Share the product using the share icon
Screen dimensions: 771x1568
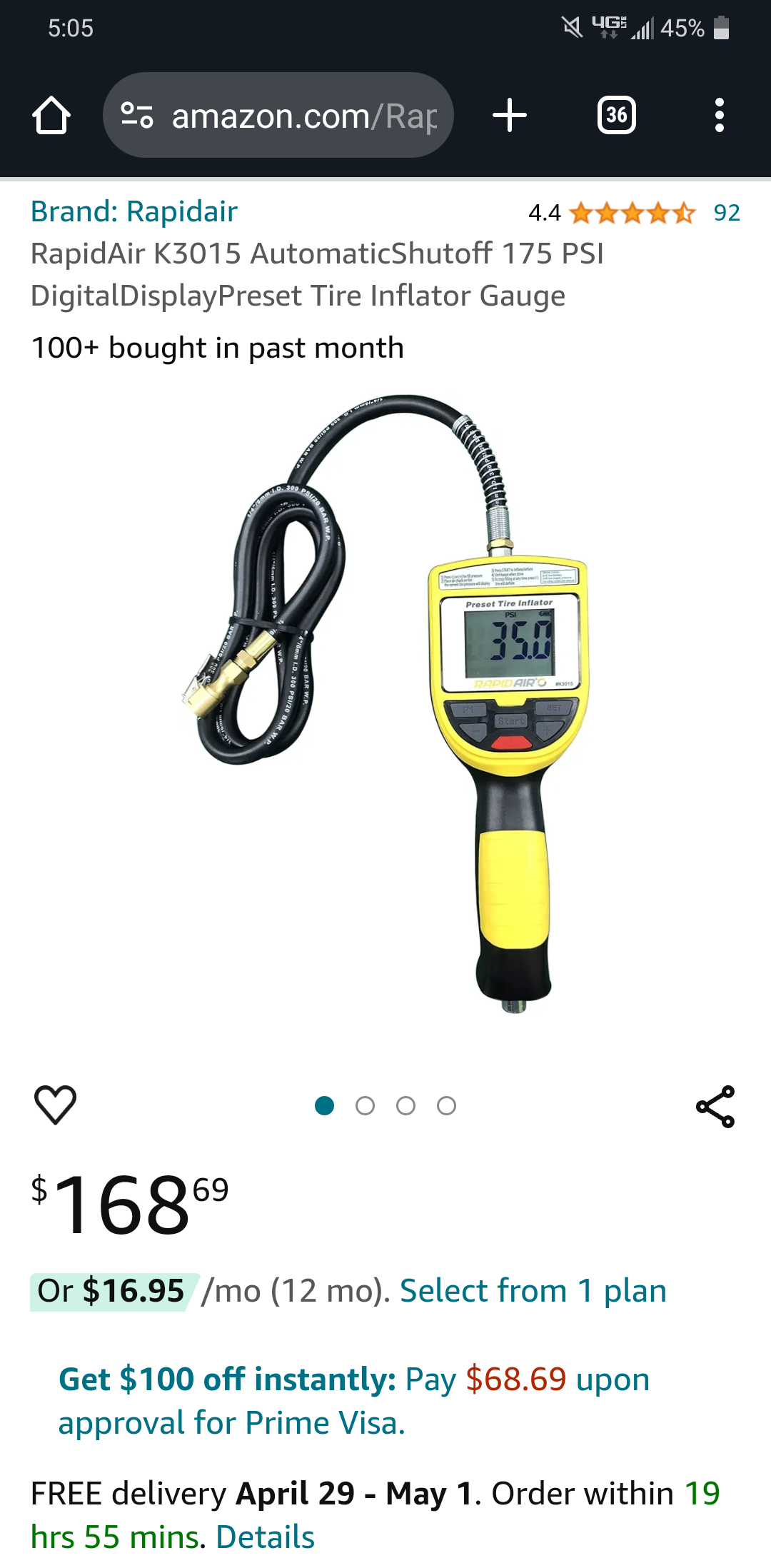point(716,1104)
